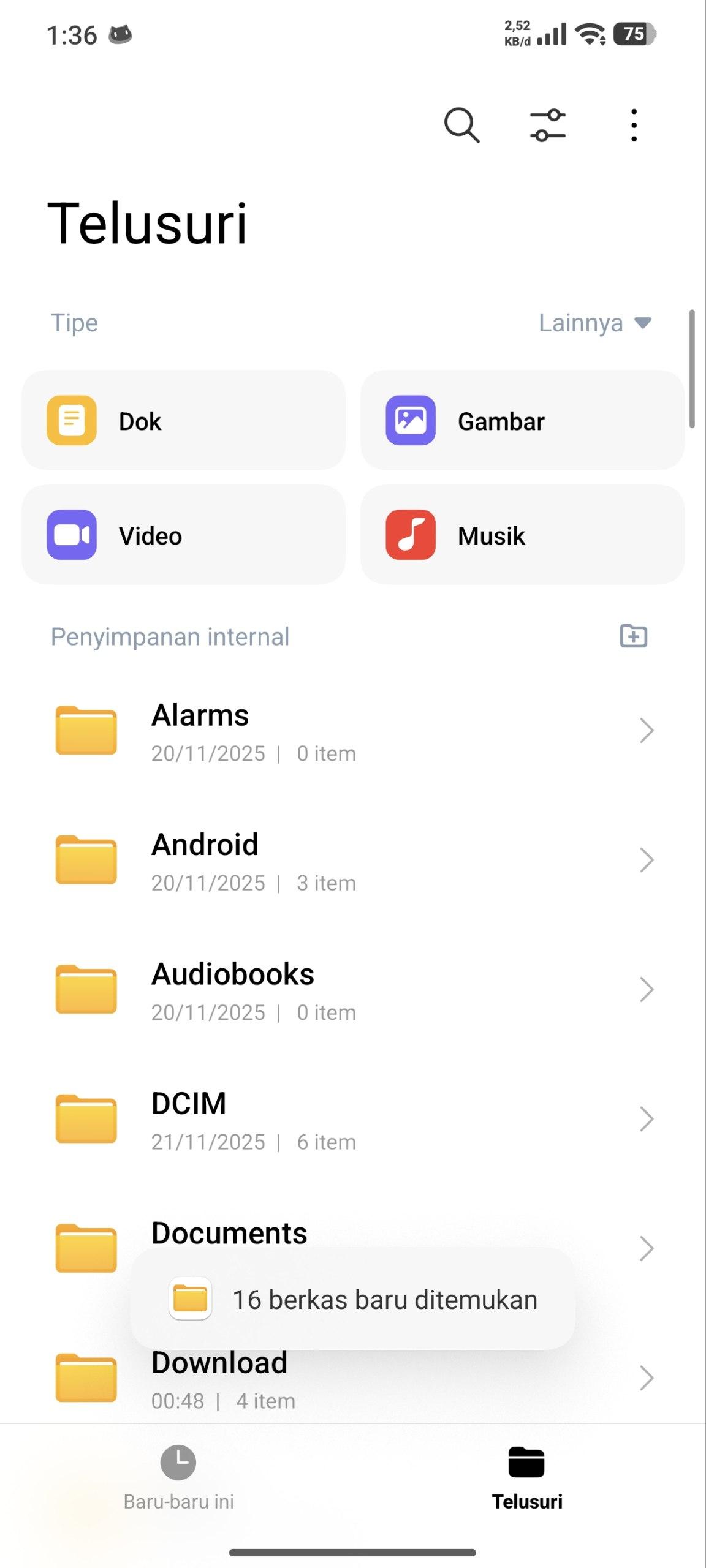Switch to the Baru-baru ini tab
Image resolution: width=706 pixels, height=1568 pixels.
point(178,1477)
